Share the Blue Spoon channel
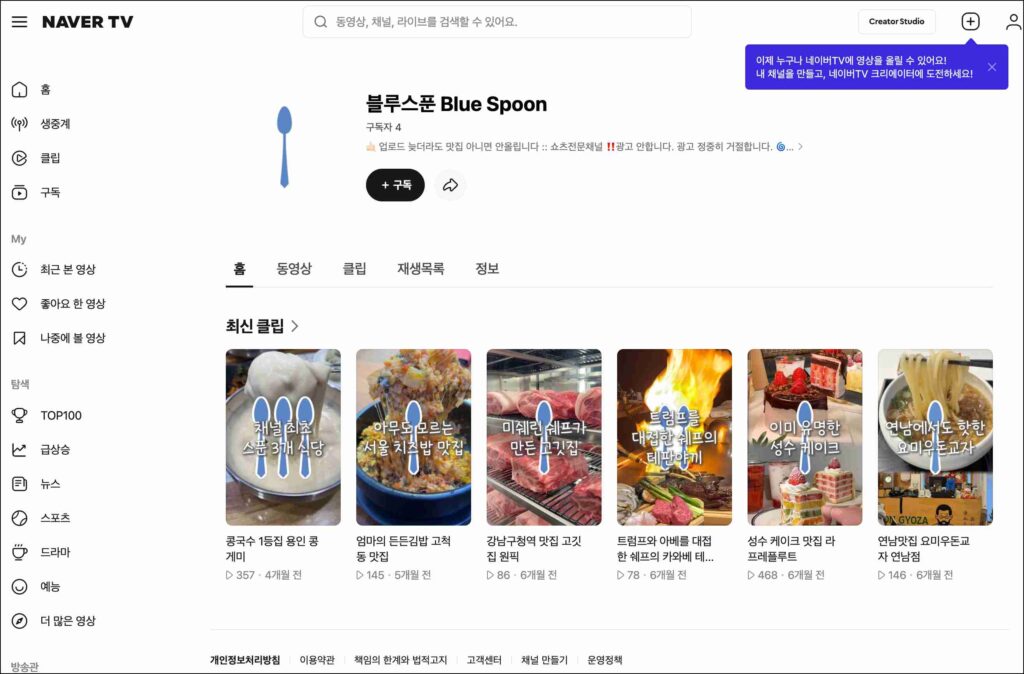The image size is (1024, 674). pyautogui.click(x=450, y=185)
